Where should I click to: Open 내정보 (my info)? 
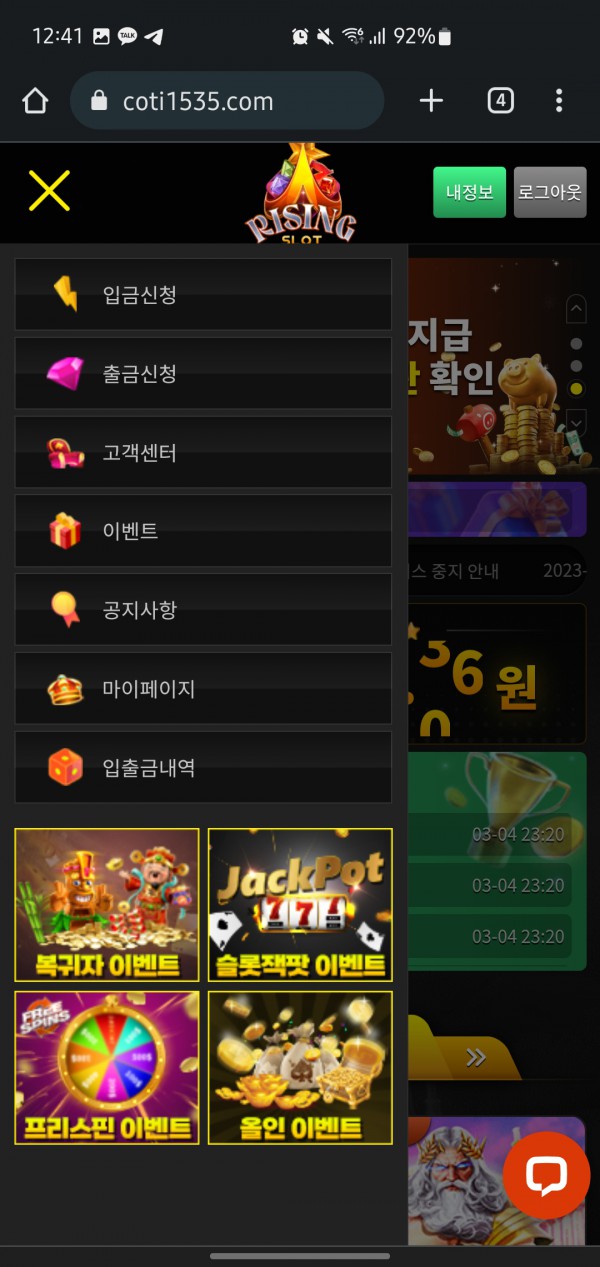pos(469,192)
